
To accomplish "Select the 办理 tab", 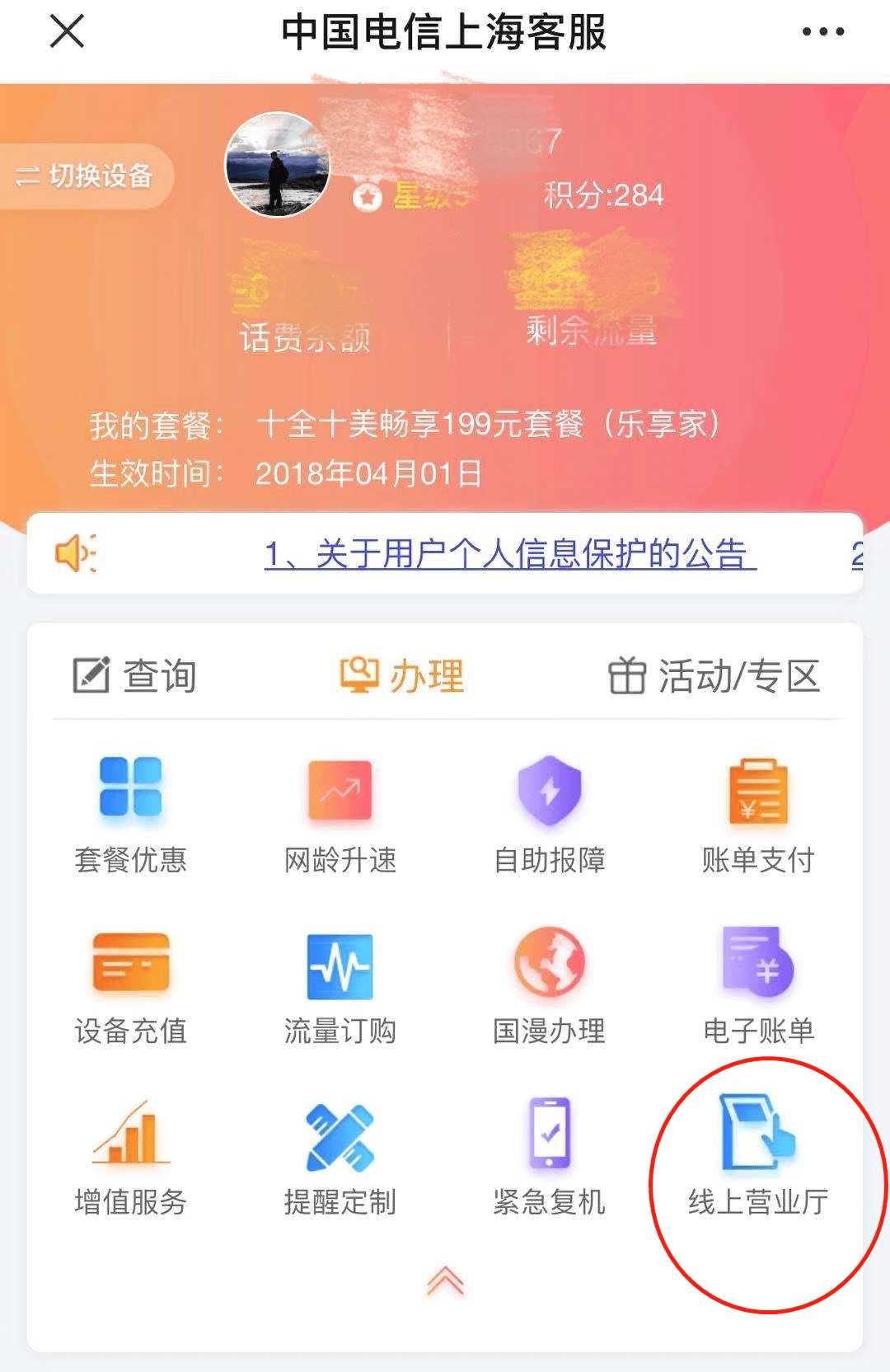I will 402,675.
